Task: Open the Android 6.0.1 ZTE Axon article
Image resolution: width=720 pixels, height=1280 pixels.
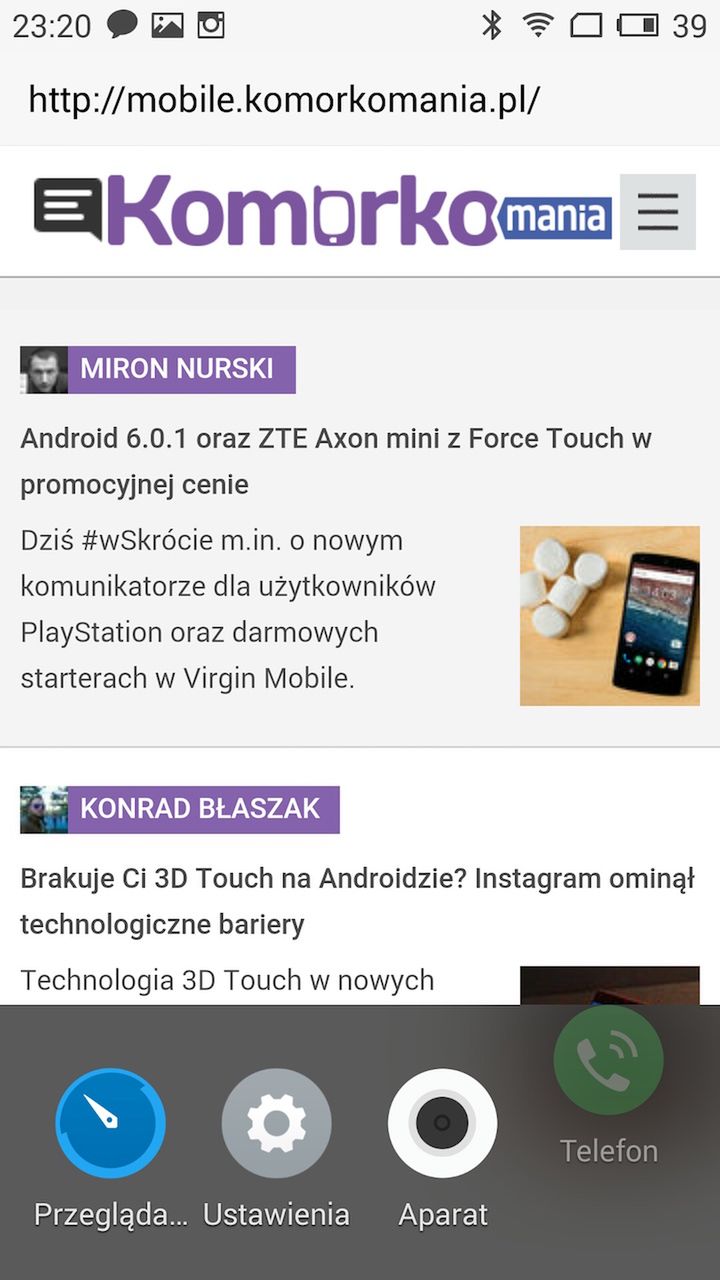Action: [x=336, y=461]
